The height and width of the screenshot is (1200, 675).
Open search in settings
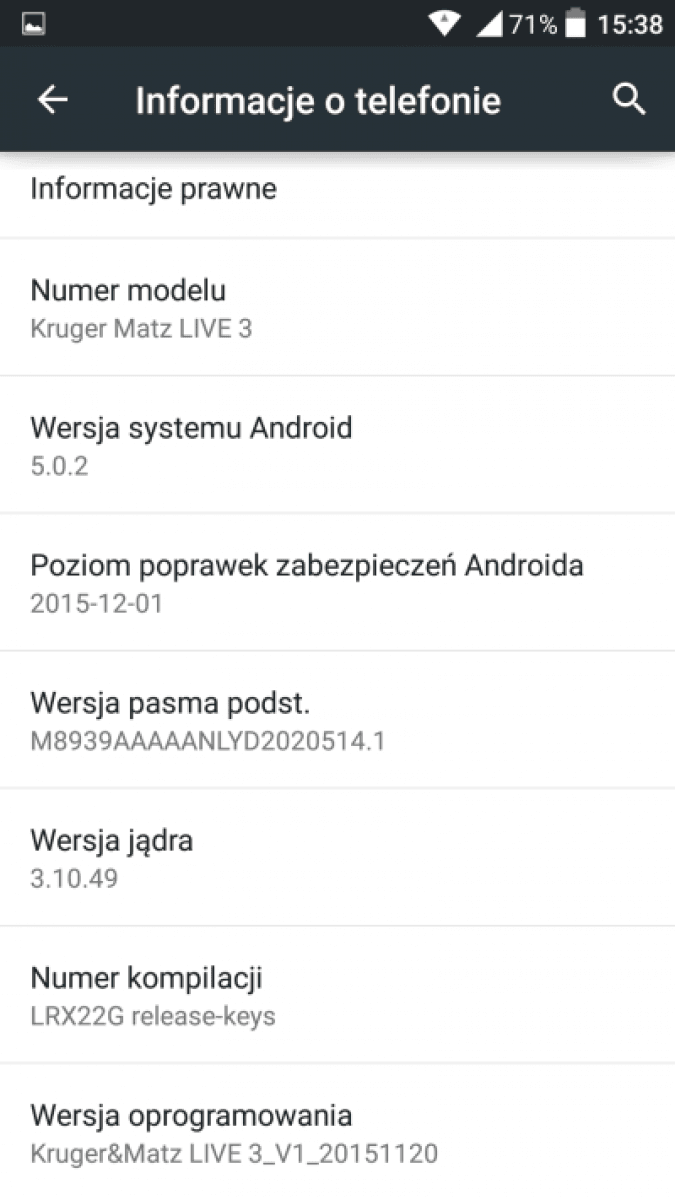tap(628, 99)
